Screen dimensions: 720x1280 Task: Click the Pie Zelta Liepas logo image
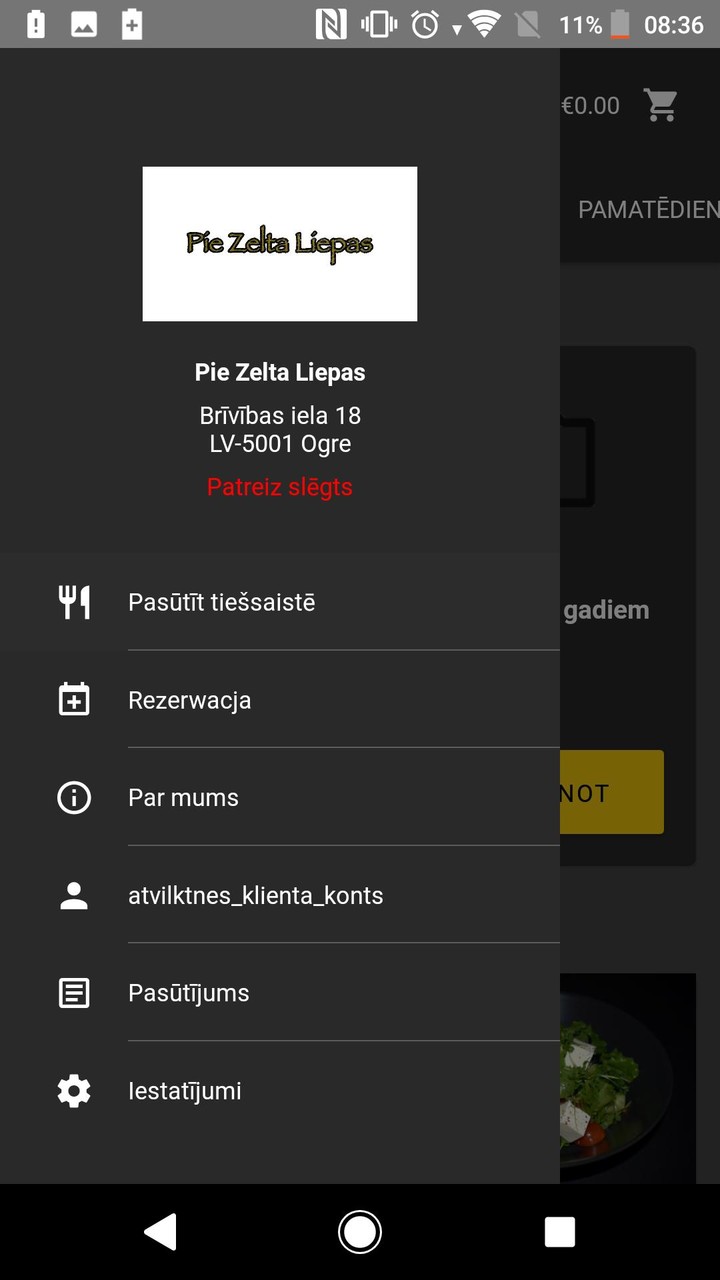[279, 243]
